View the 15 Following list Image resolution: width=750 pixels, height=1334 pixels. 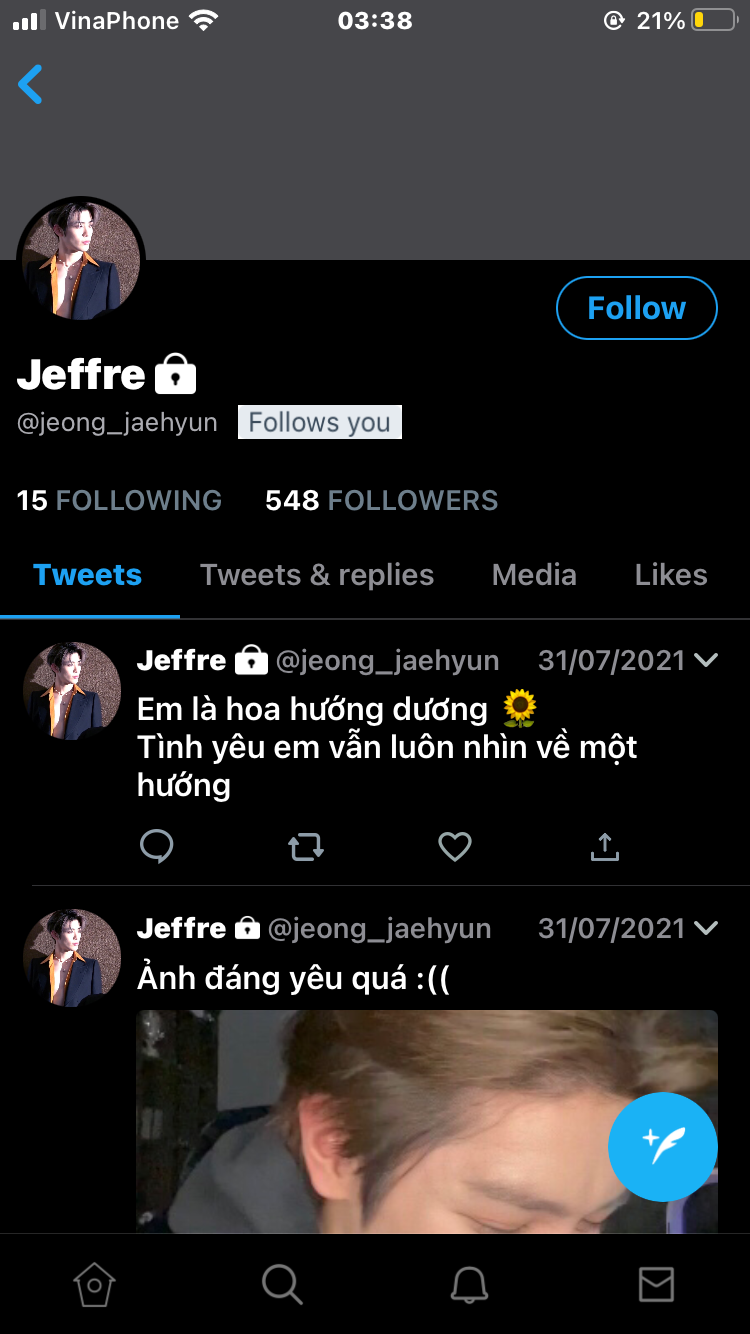(x=119, y=500)
